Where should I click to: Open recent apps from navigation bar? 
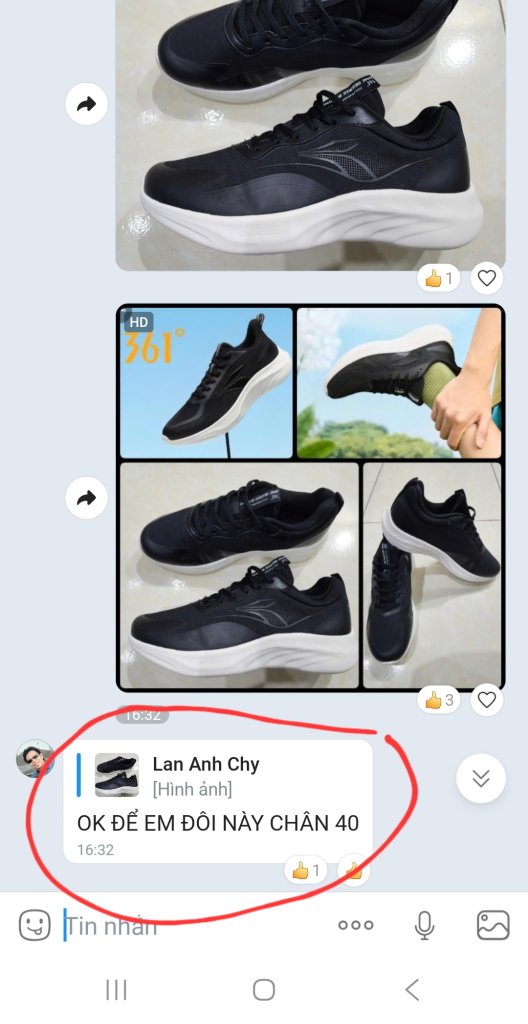pyautogui.click(x=116, y=990)
